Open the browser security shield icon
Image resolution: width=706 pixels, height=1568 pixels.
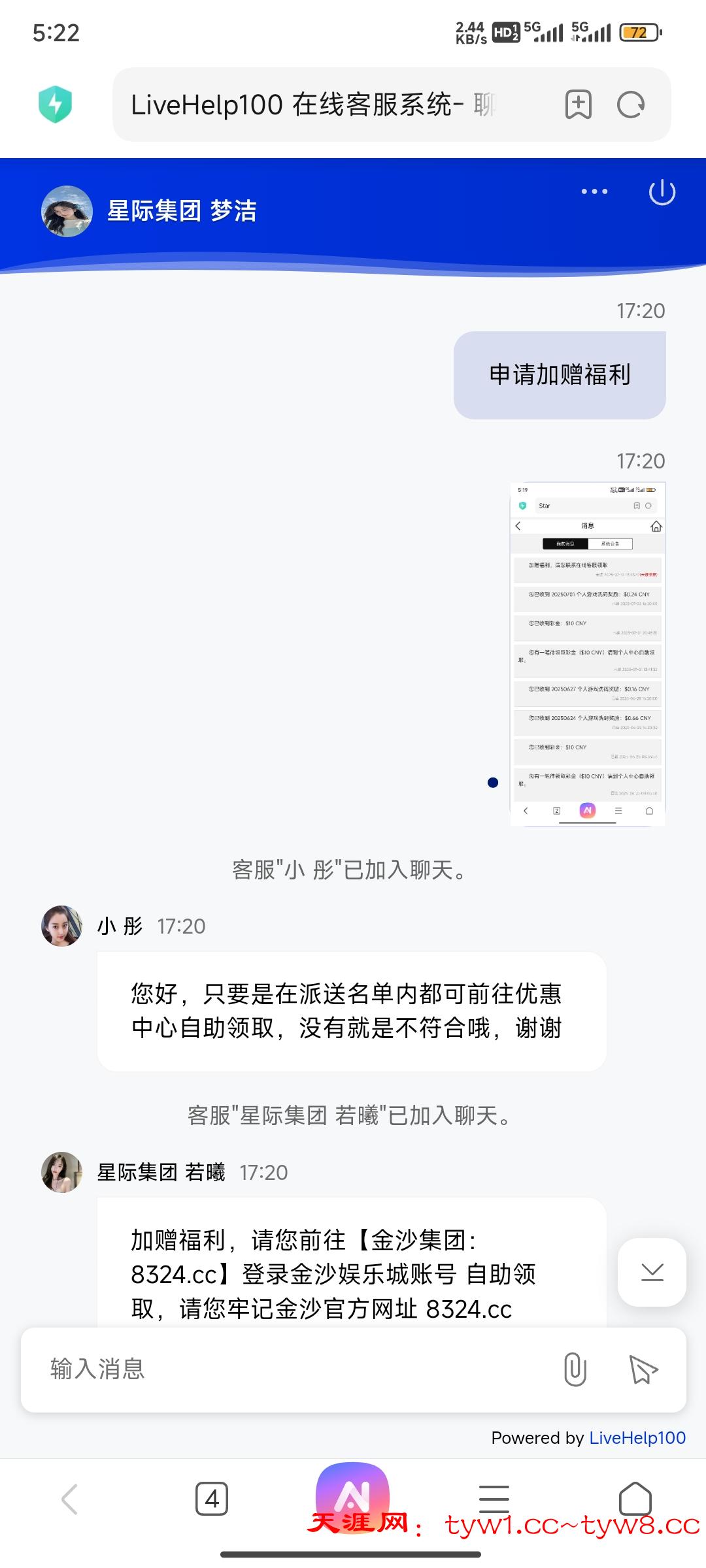pyautogui.click(x=56, y=105)
